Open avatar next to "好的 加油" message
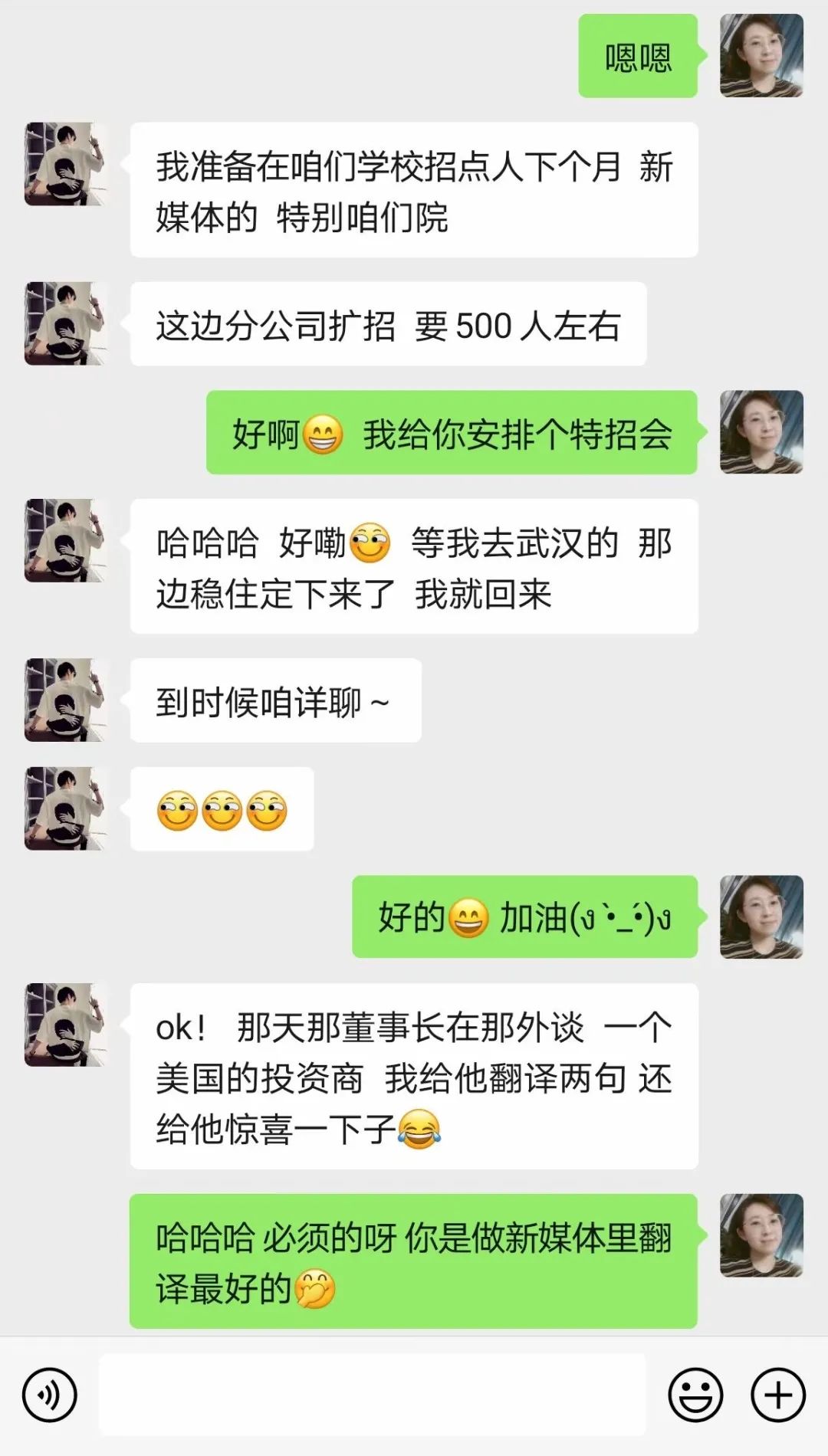Screen dimensions: 828x1456 tap(761, 917)
